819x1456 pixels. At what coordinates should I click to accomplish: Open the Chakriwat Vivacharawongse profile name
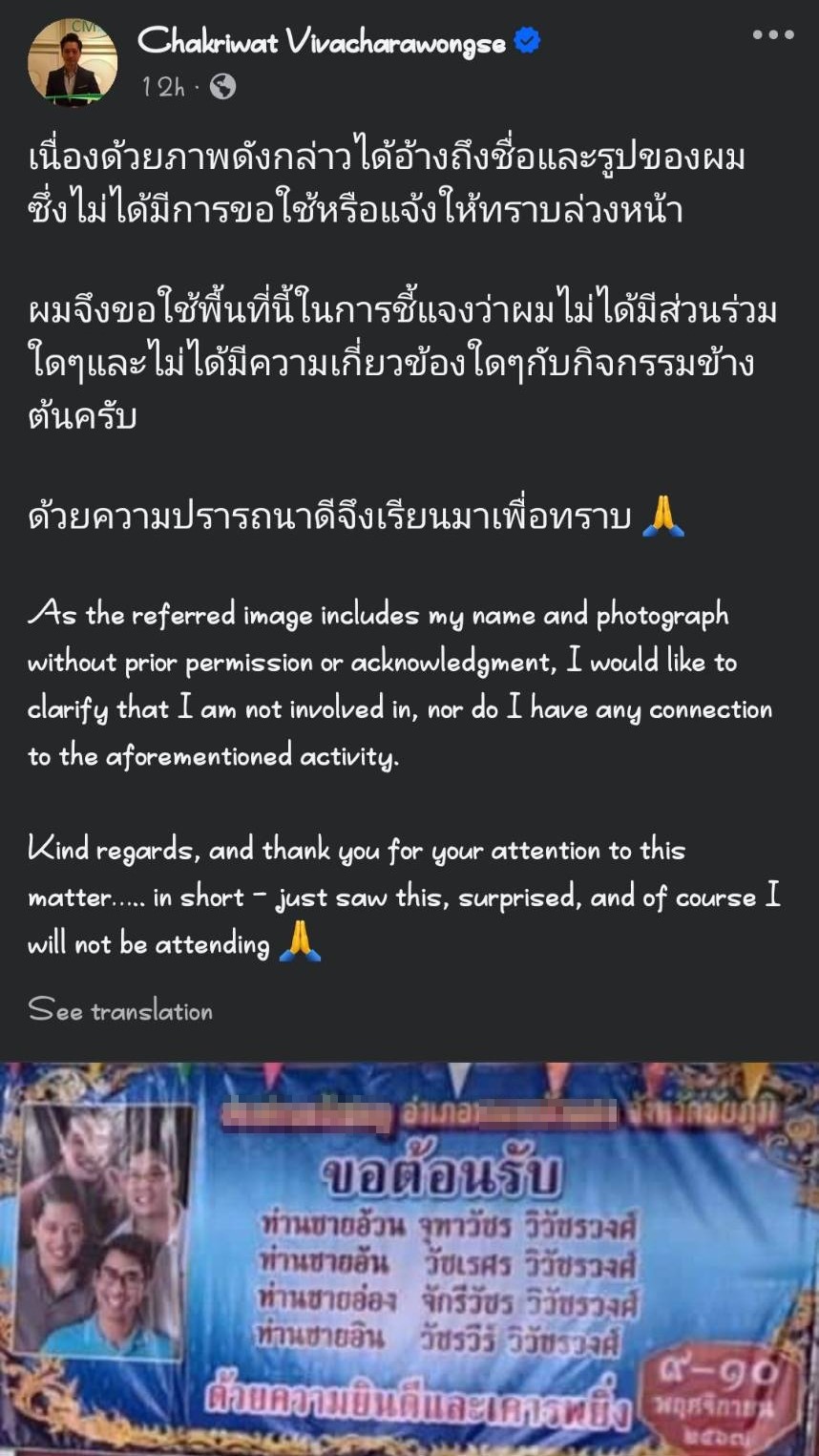(x=321, y=41)
